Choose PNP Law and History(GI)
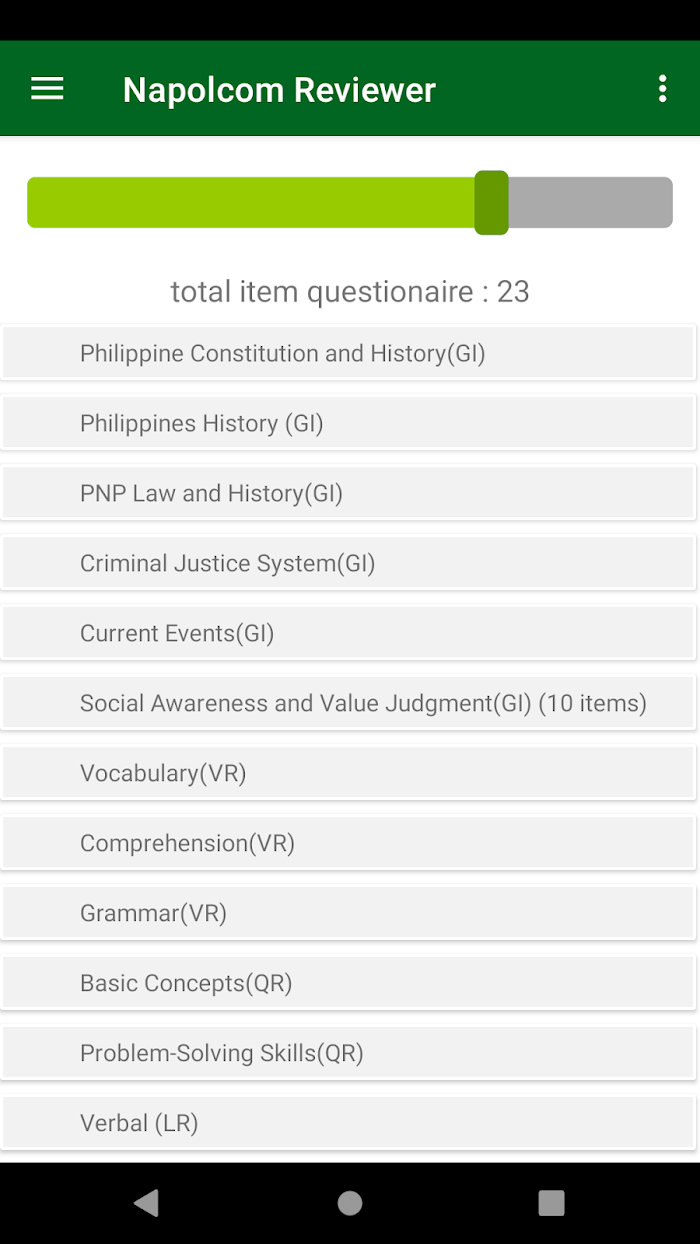 coord(349,493)
